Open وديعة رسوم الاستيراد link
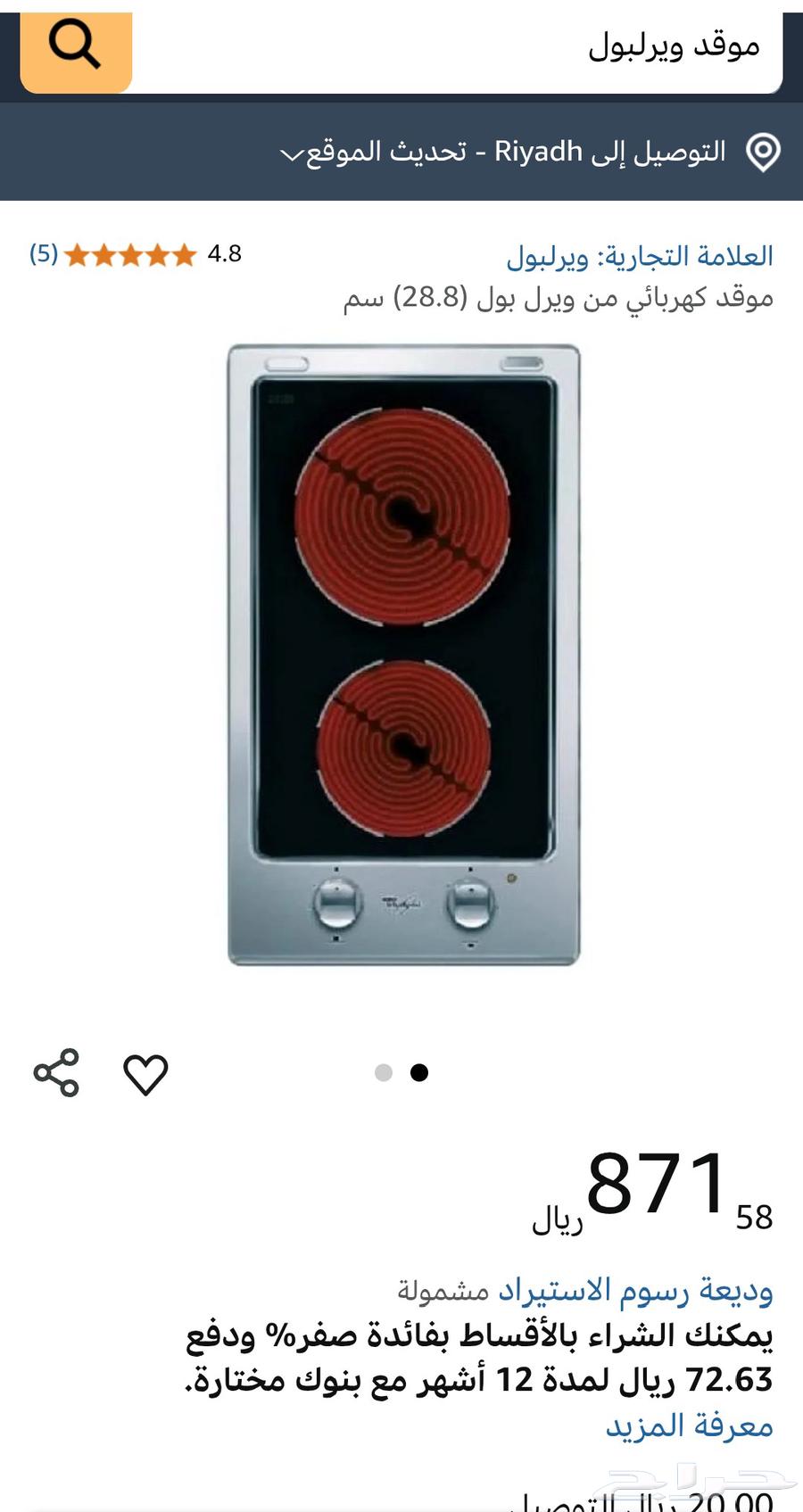The image size is (803, 1512). tap(634, 1290)
